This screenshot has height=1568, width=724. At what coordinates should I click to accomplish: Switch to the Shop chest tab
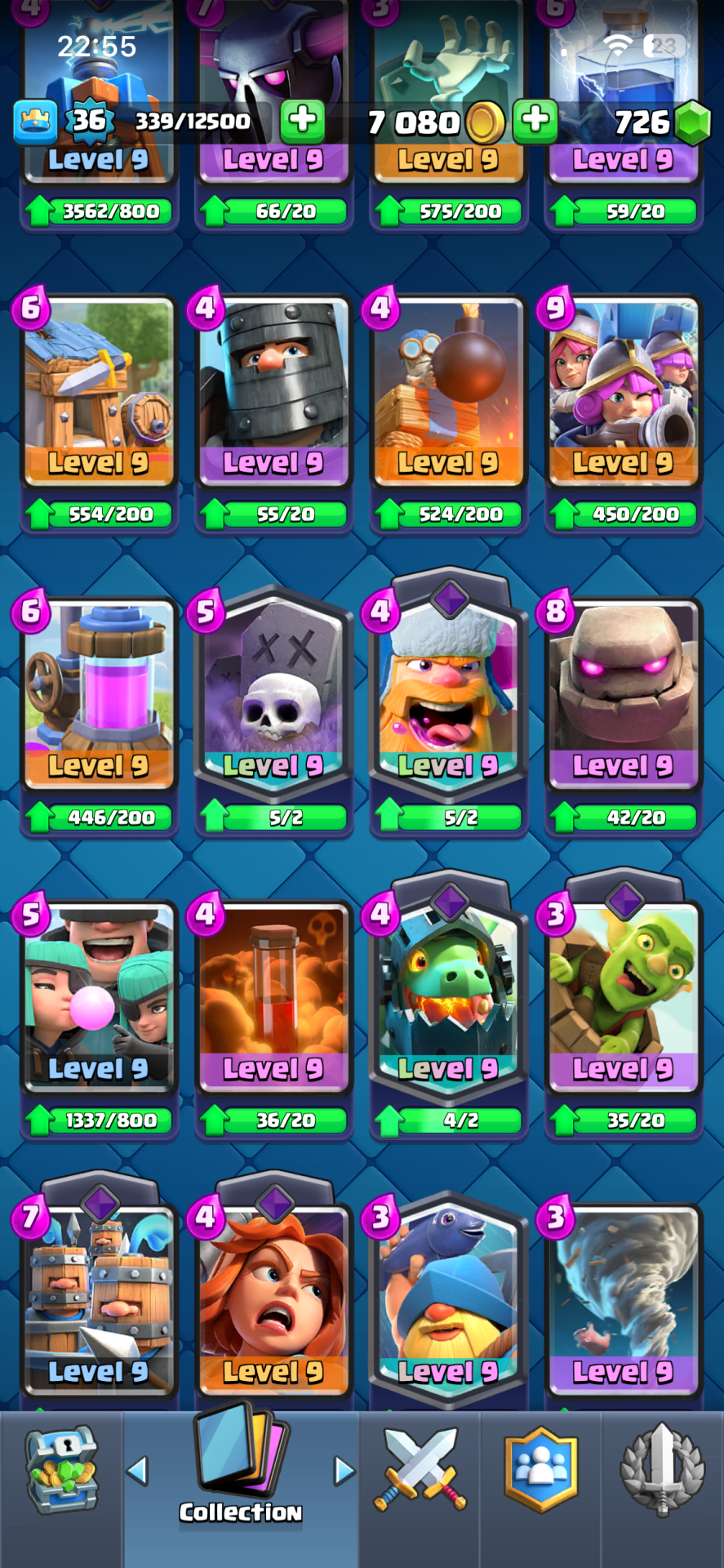[x=61, y=1470]
